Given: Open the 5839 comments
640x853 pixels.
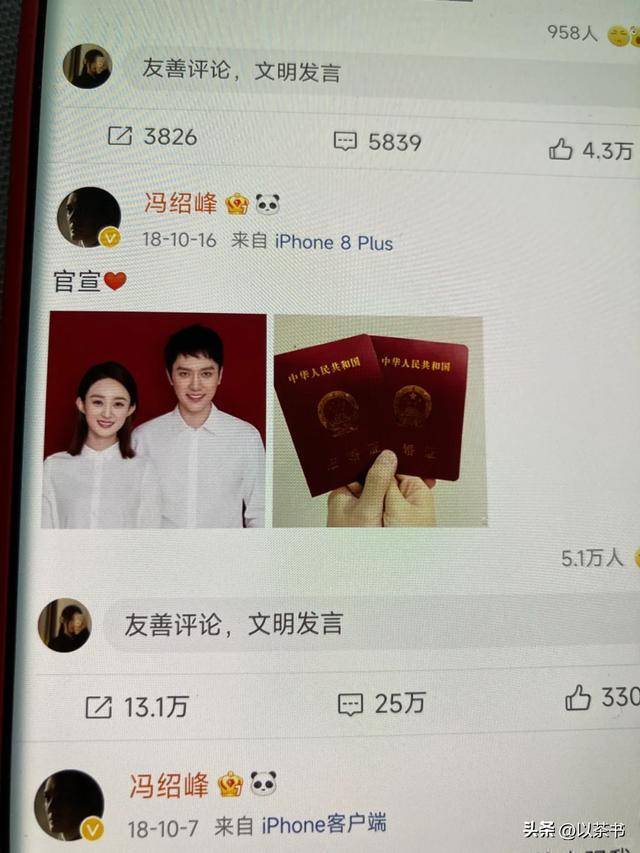Looking at the screenshot, I should click(378, 142).
